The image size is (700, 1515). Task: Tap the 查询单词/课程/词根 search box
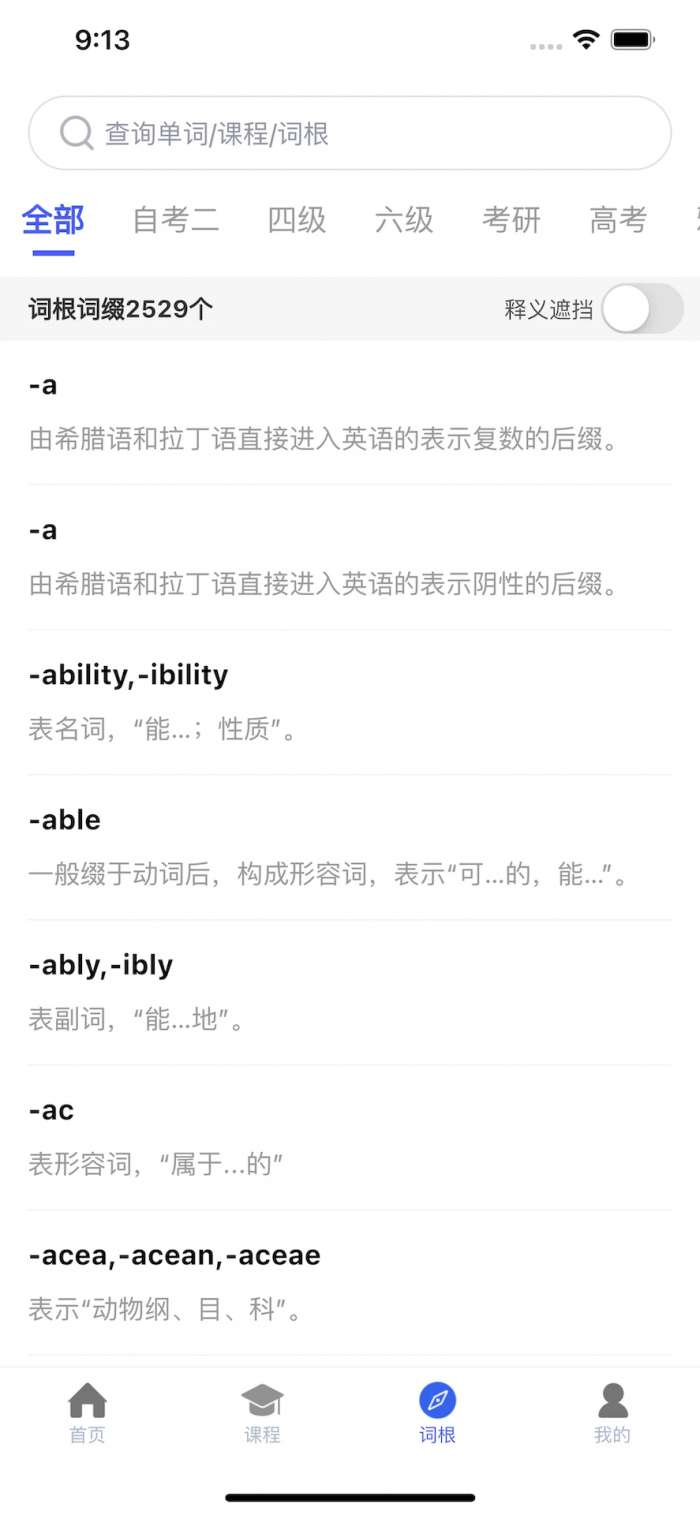pyautogui.click(x=350, y=133)
